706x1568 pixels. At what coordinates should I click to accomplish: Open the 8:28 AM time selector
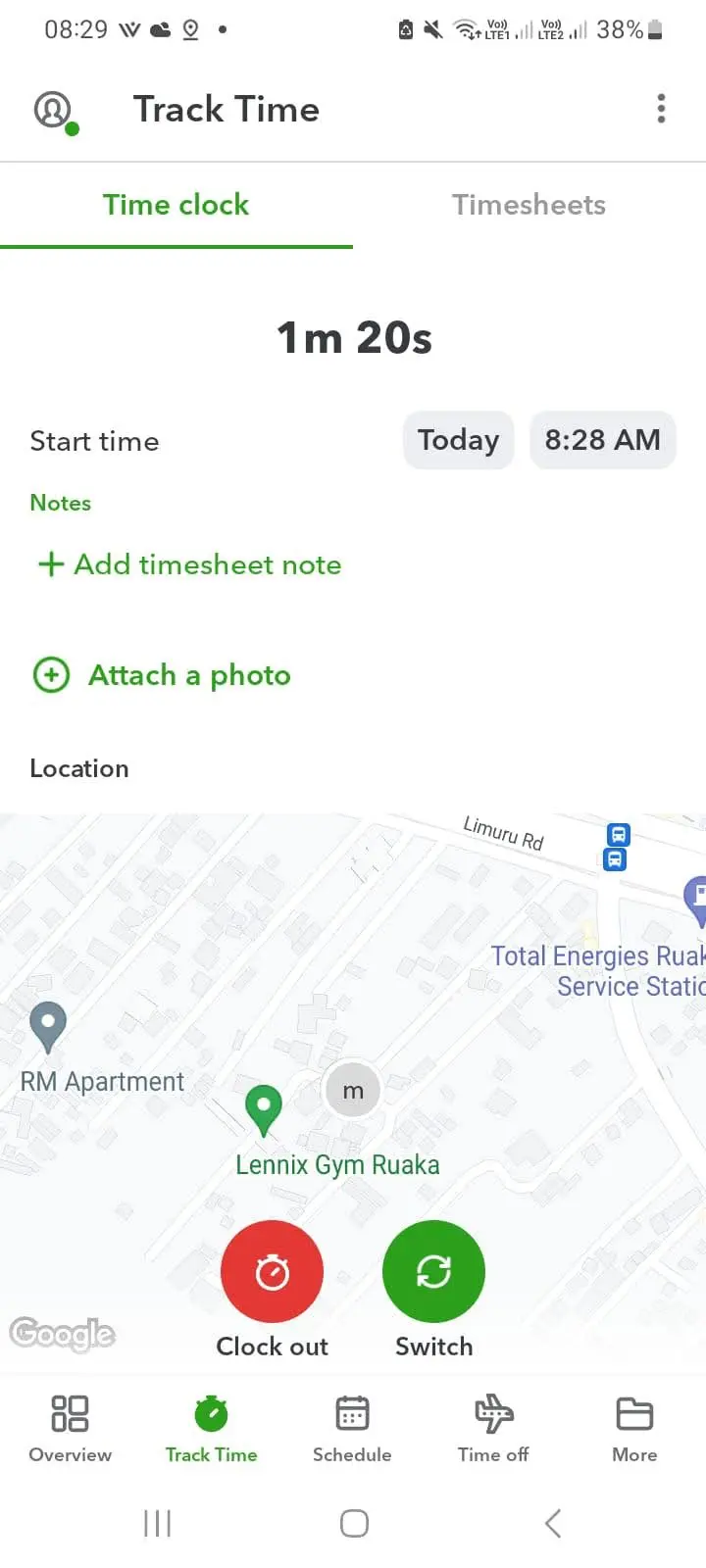click(602, 440)
